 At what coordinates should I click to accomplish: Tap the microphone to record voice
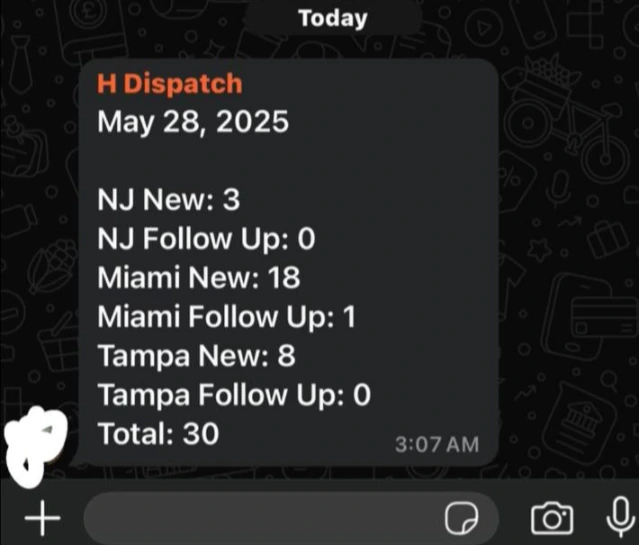619,516
